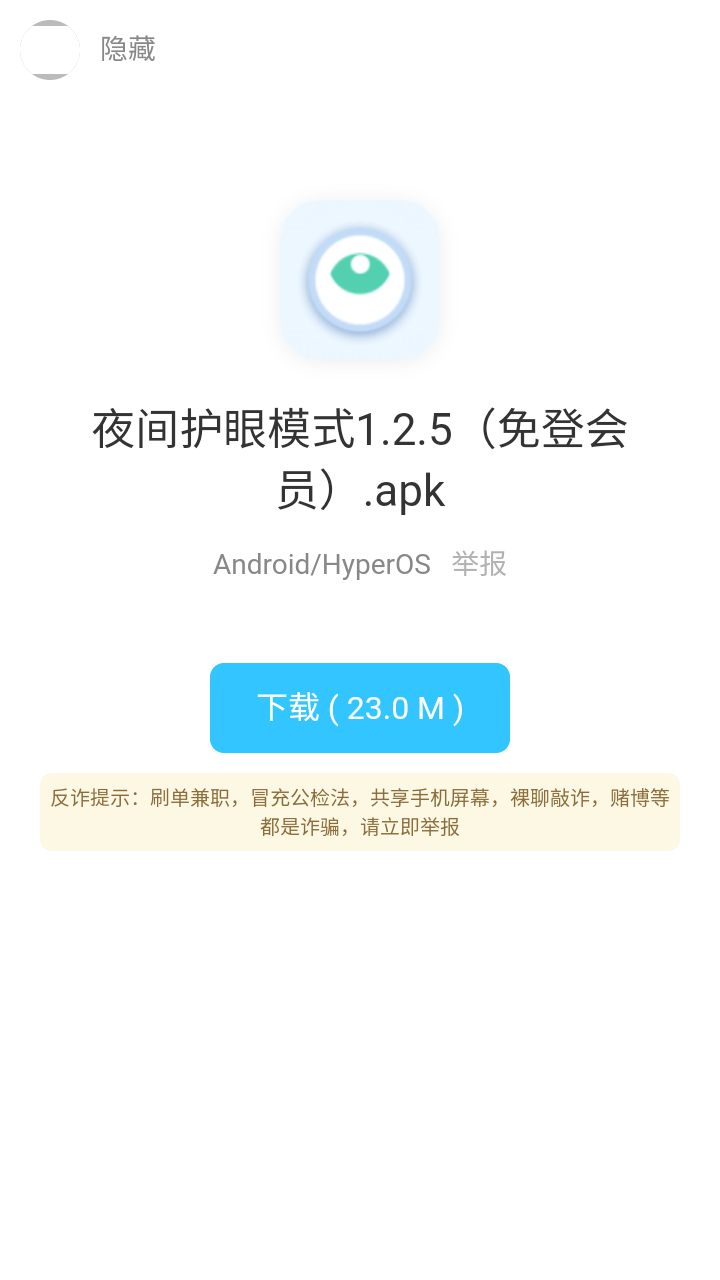Tap the yellow anti-fraud notice banner
The height and width of the screenshot is (1280, 720).
[x=360, y=811]
